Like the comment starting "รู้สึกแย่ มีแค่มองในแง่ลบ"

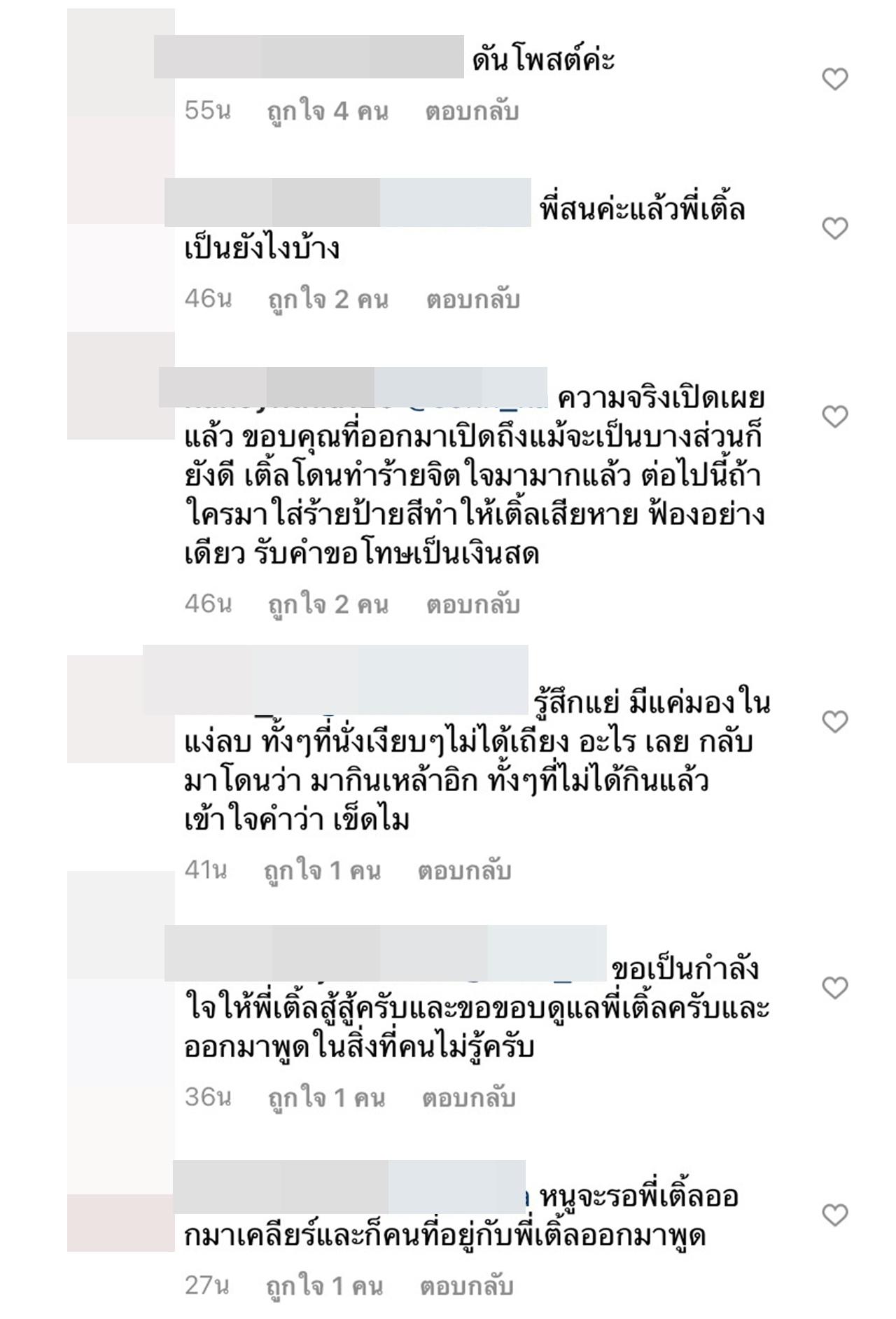834,721
